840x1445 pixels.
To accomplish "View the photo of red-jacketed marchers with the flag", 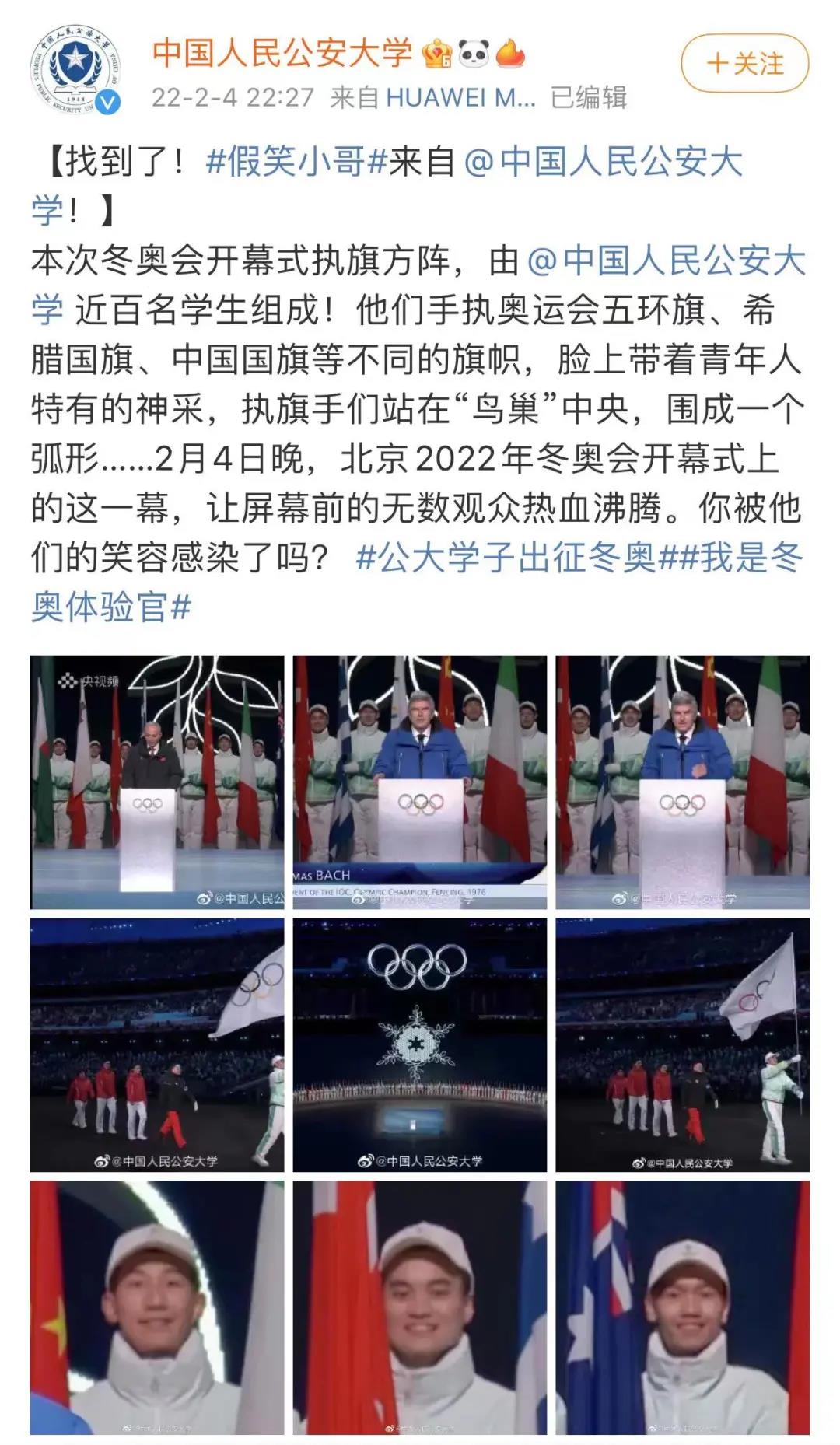I will point(157,1044).
